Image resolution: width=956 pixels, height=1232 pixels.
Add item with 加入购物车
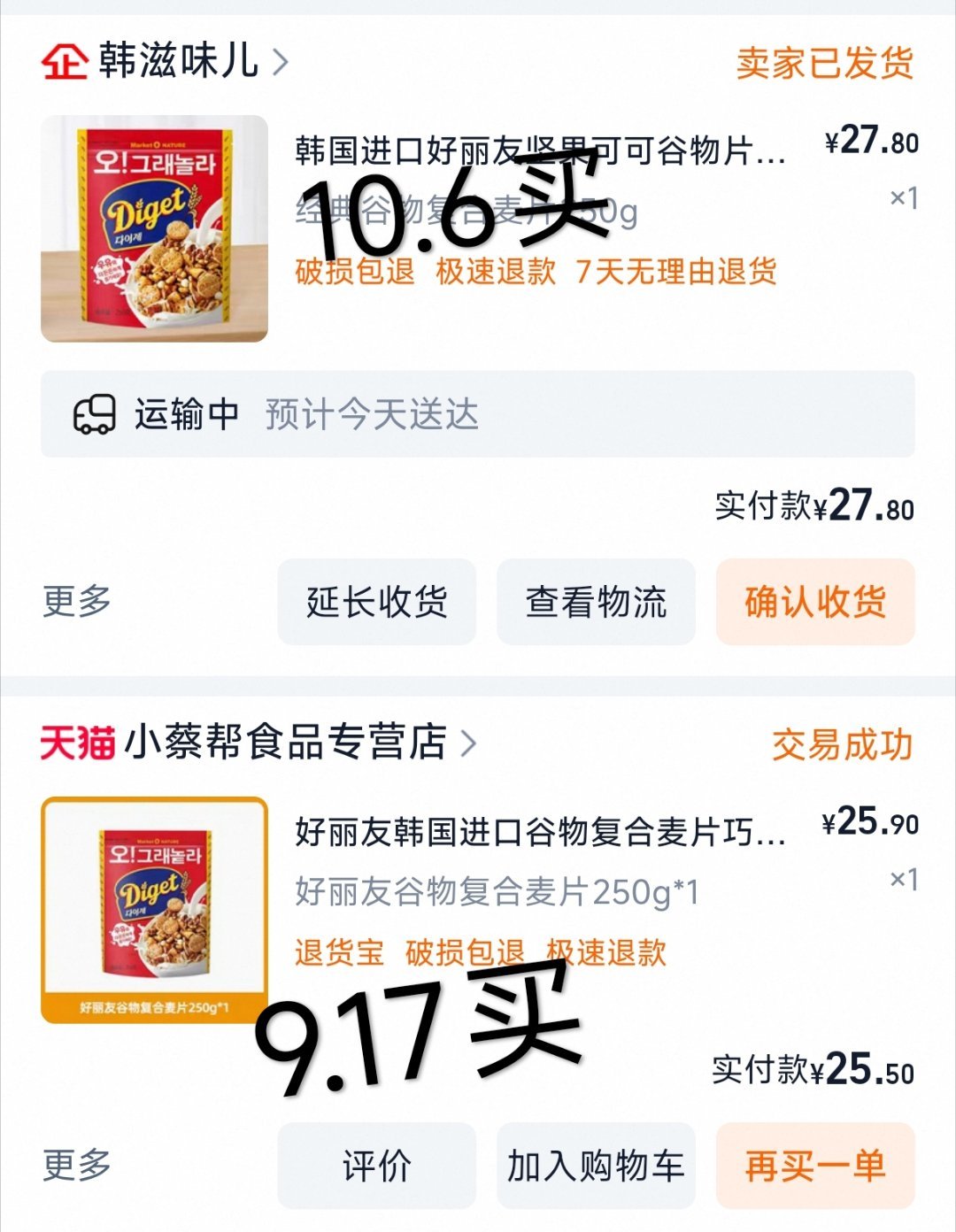click(x=596, y=1166)
